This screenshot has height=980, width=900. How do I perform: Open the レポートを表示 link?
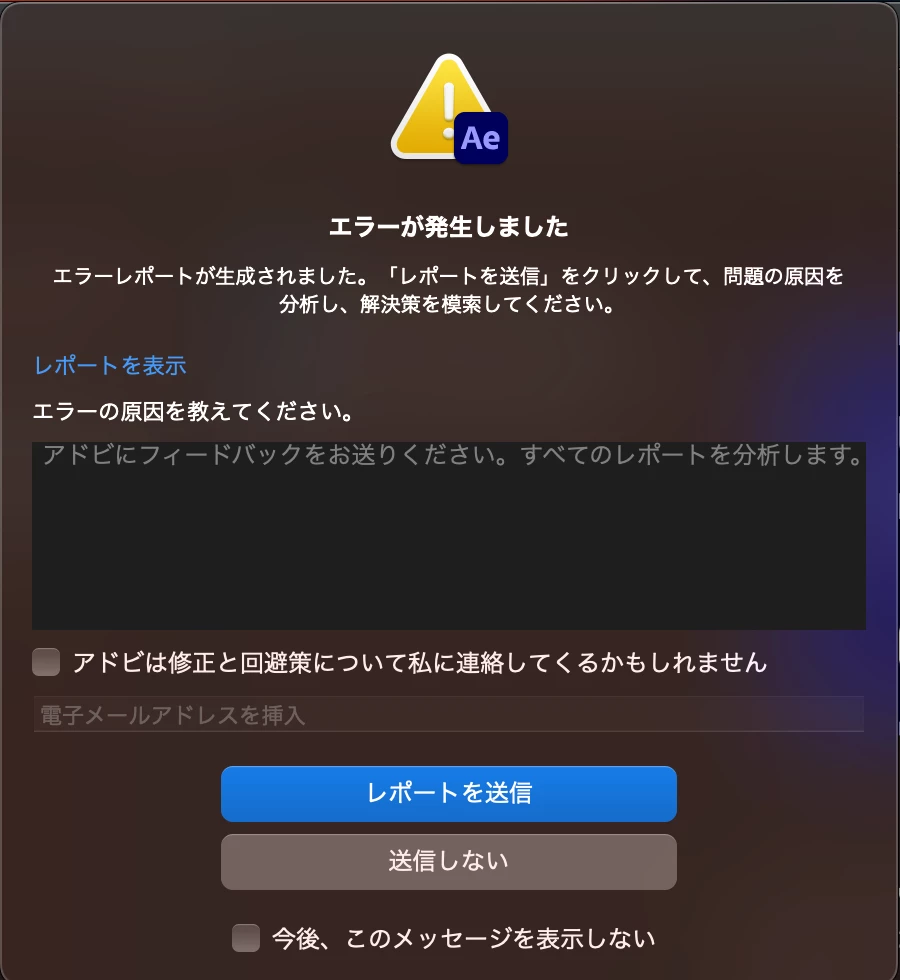[110, 366]
